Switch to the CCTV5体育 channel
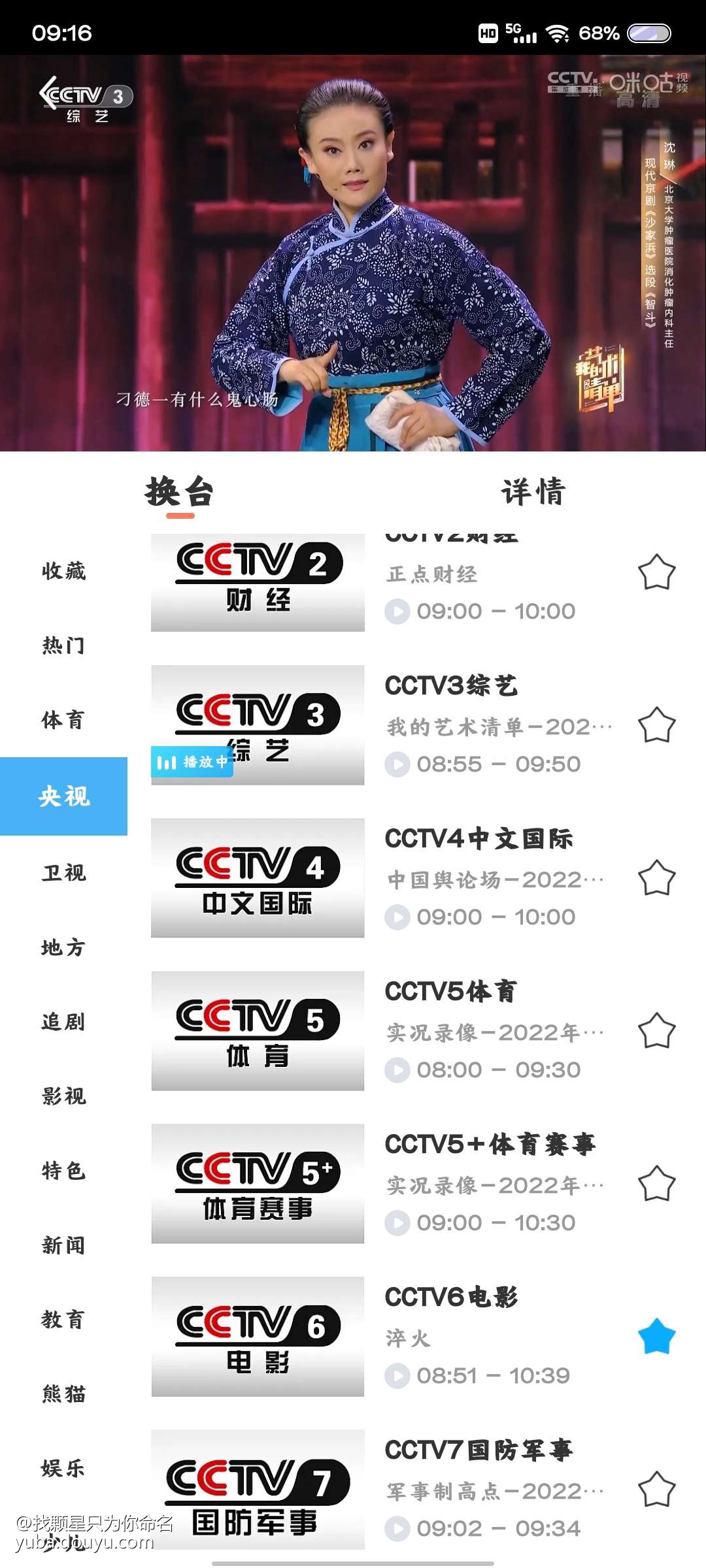706x1568 pixels. coord(258,1030)
